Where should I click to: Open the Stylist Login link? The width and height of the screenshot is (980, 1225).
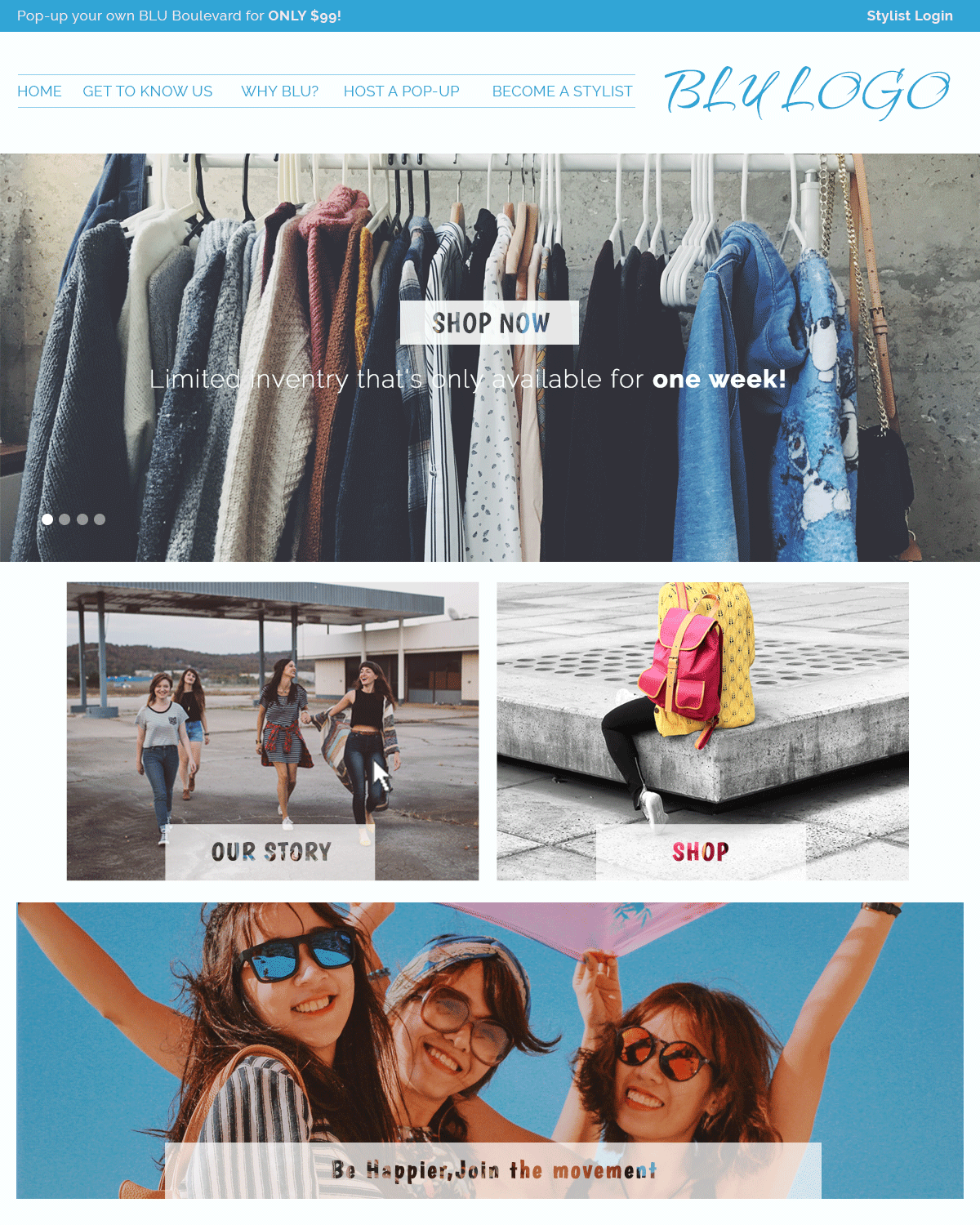(x=909, y=15)
